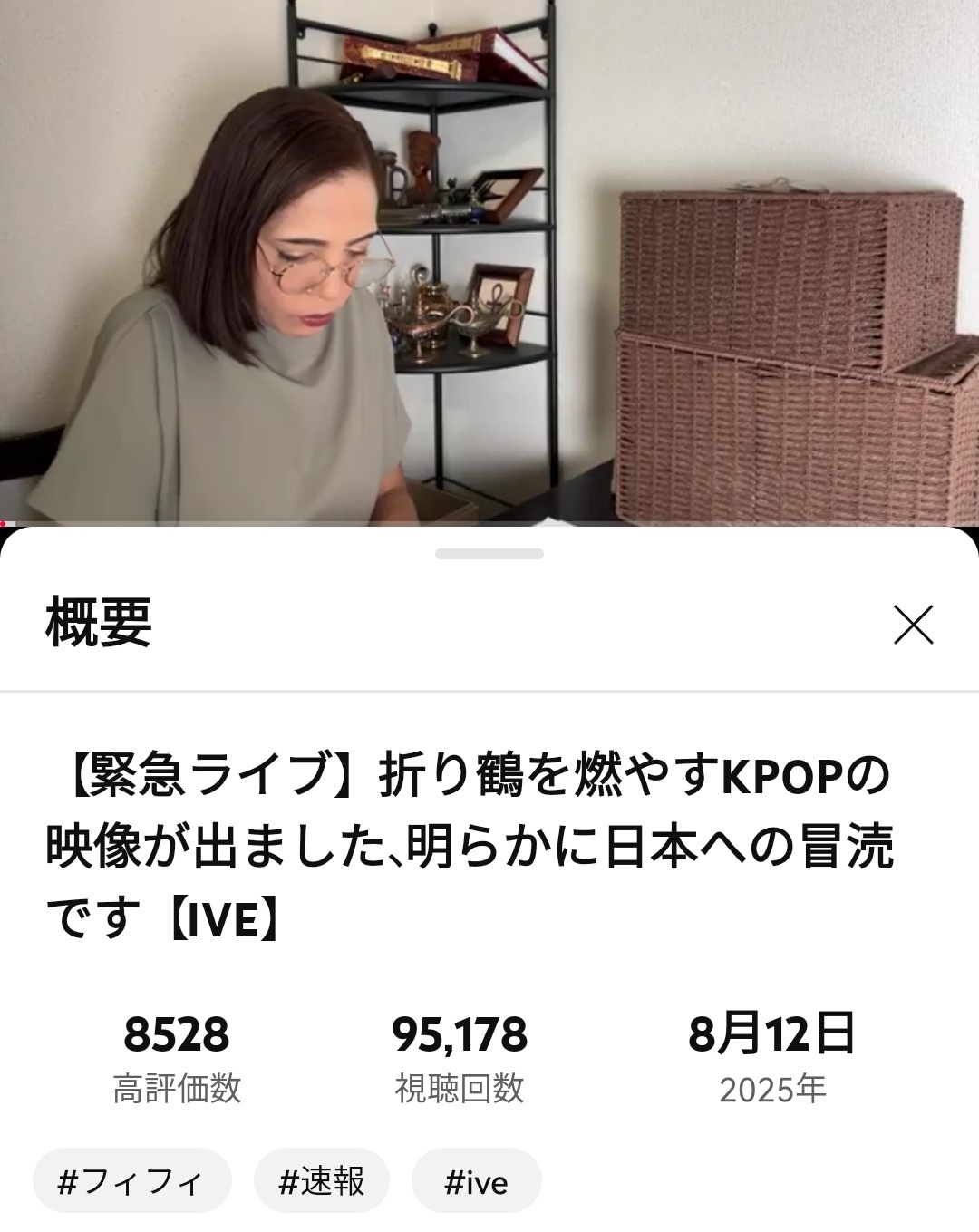Select the #ive hashtag chip

477,1181
